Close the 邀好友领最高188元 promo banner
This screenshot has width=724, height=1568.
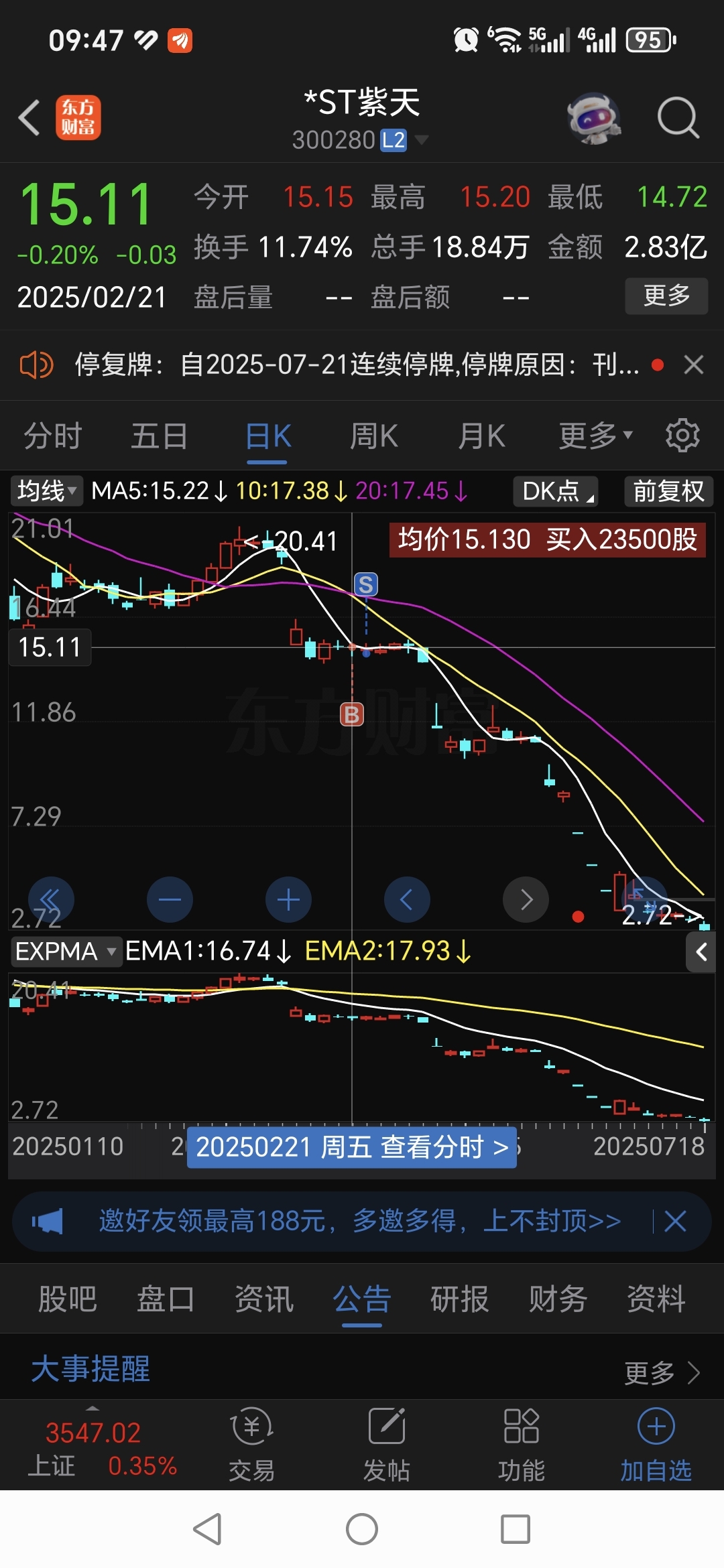pos(675,1221)
